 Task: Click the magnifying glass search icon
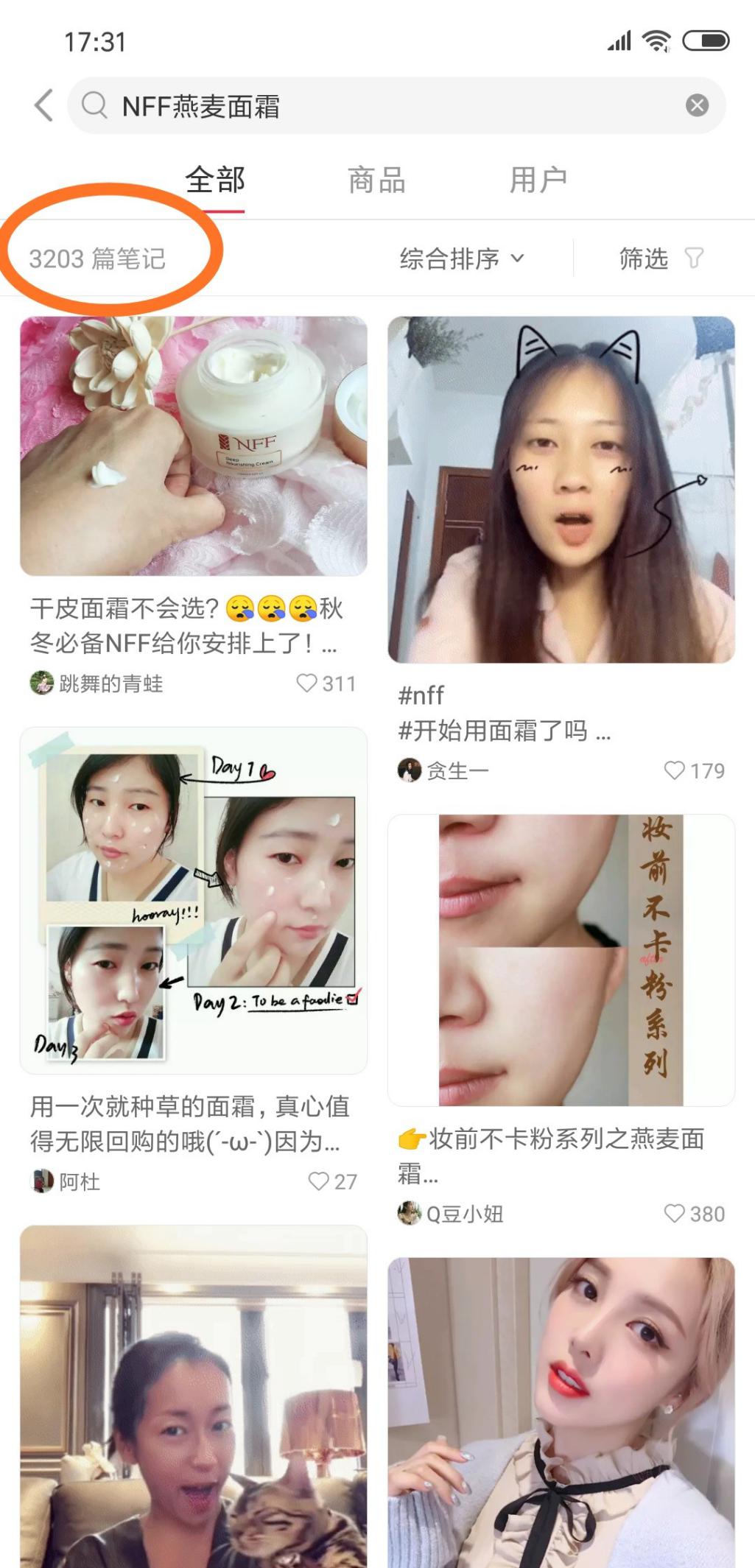click(x=94, y=105)
